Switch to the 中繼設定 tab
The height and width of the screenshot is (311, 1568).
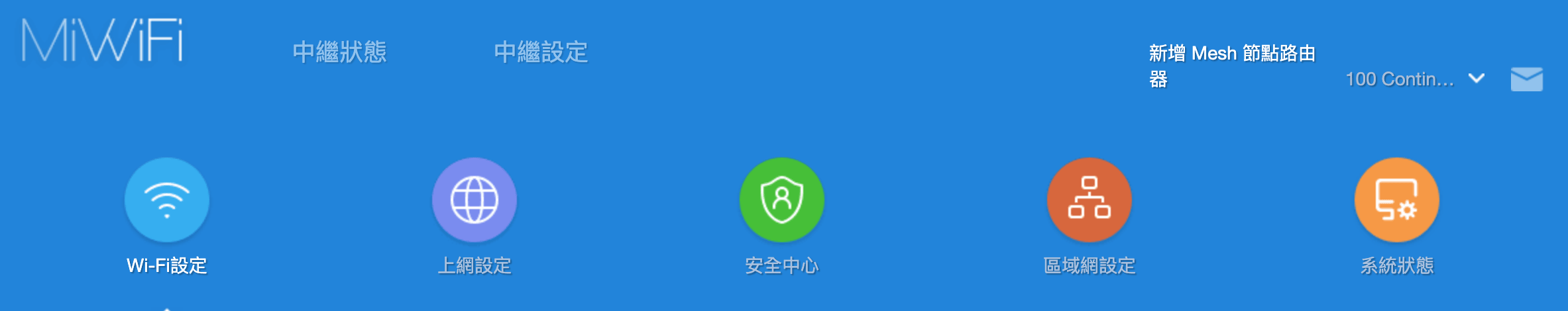click(541, 52)
